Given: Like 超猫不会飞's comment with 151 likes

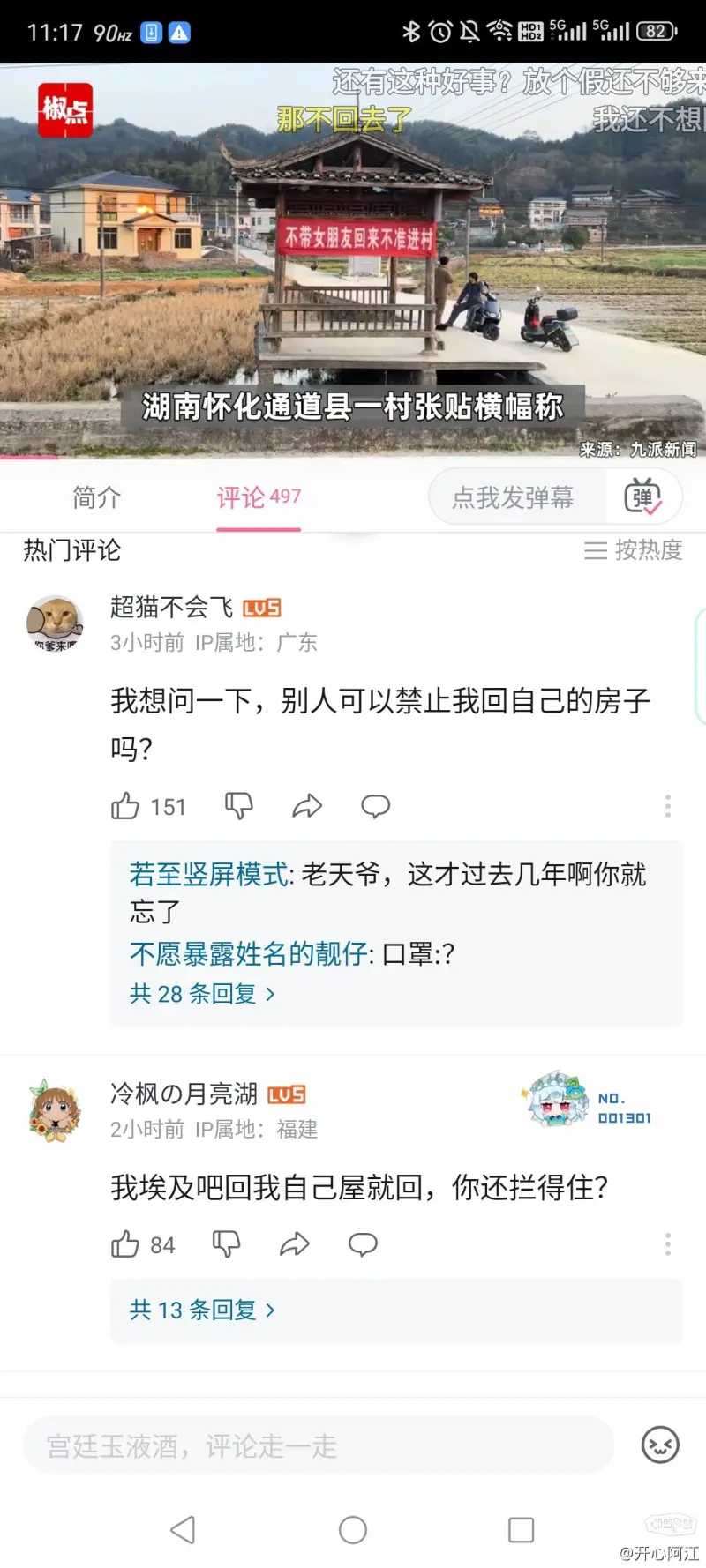Looking at the screenshot, I should [126, 806].
